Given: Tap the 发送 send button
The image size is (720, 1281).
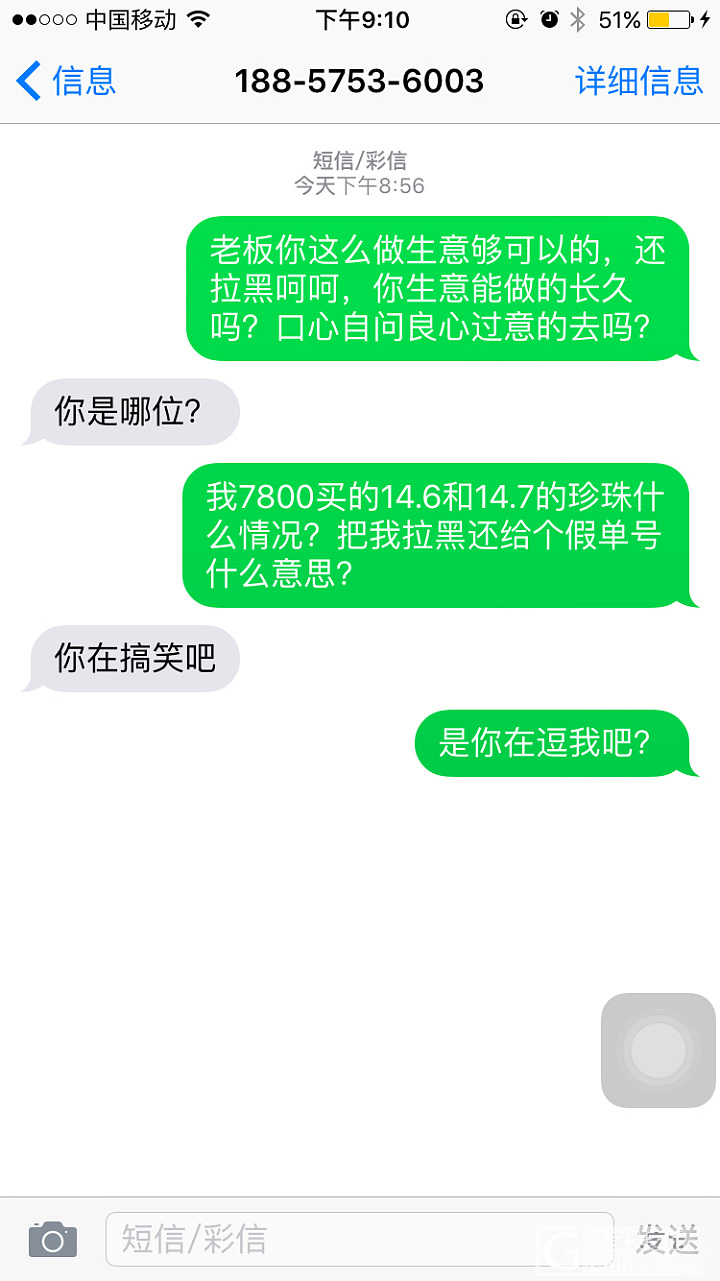Looking at the screenshot, I should coord(667,1240).
